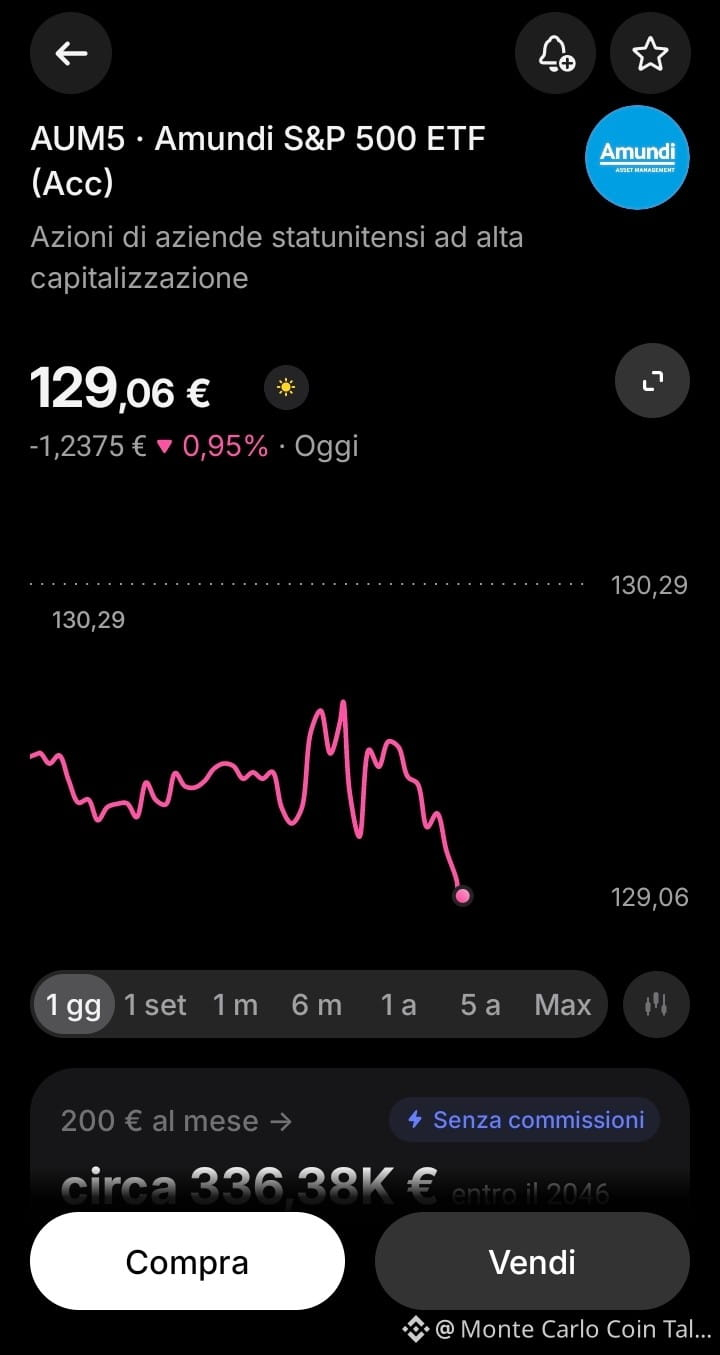Go back with the arrow button
720x1355 pixels.
(71, 53)
